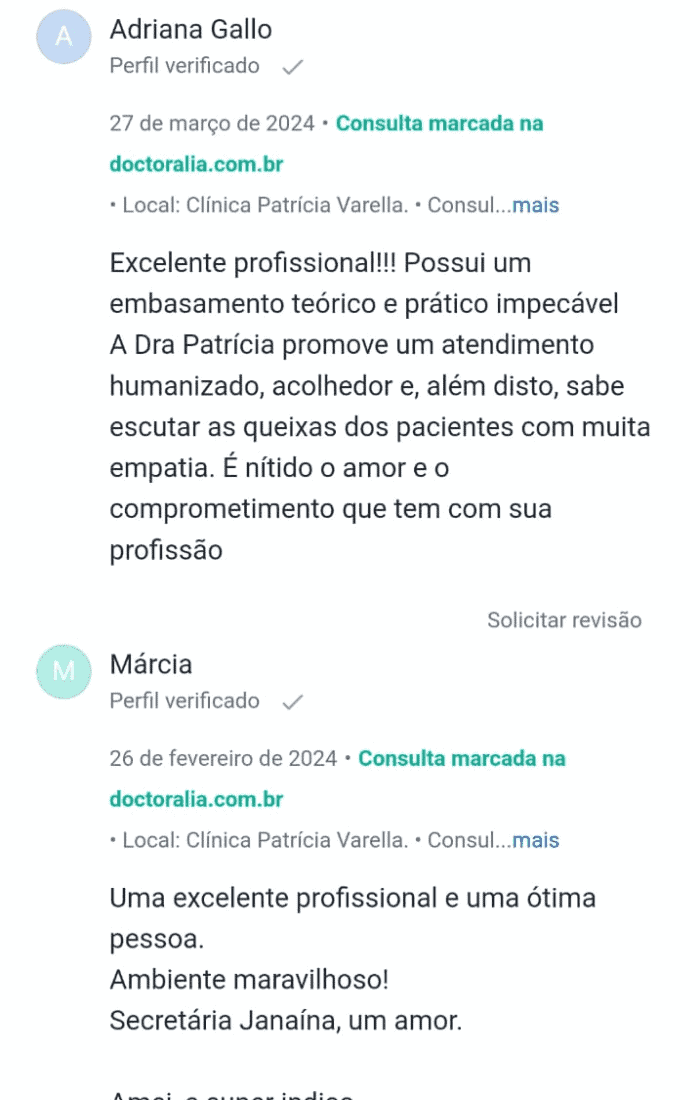Expand "mais" in Márcia's review details
The image size is (700, 1100).
pyautogui.click(x=535, y=841)
